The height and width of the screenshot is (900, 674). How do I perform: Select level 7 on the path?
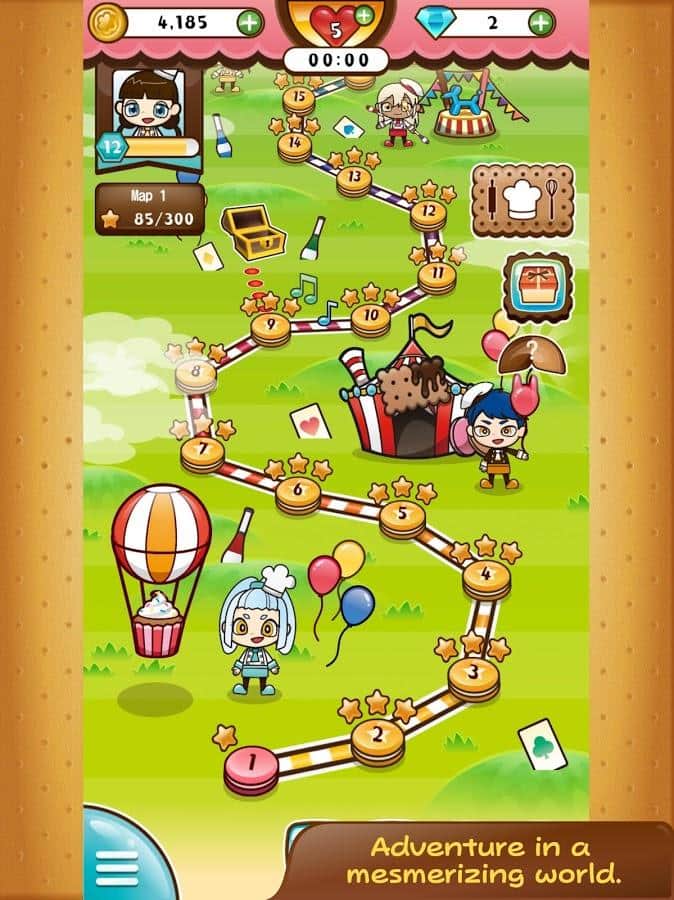tap(203, 450)
